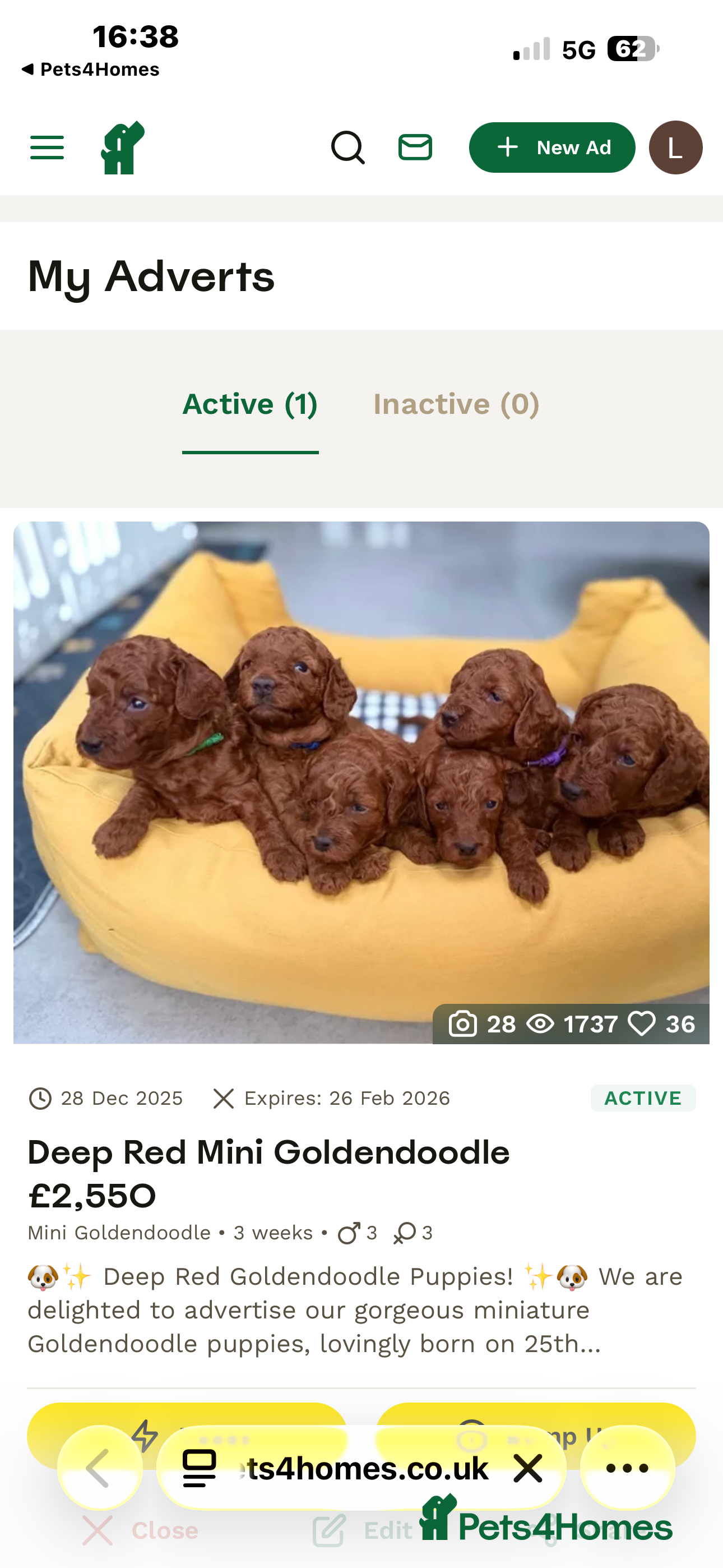723x1568 pixels.
Task: Select the Active (1) tab
Action: (x=250, y=404)
